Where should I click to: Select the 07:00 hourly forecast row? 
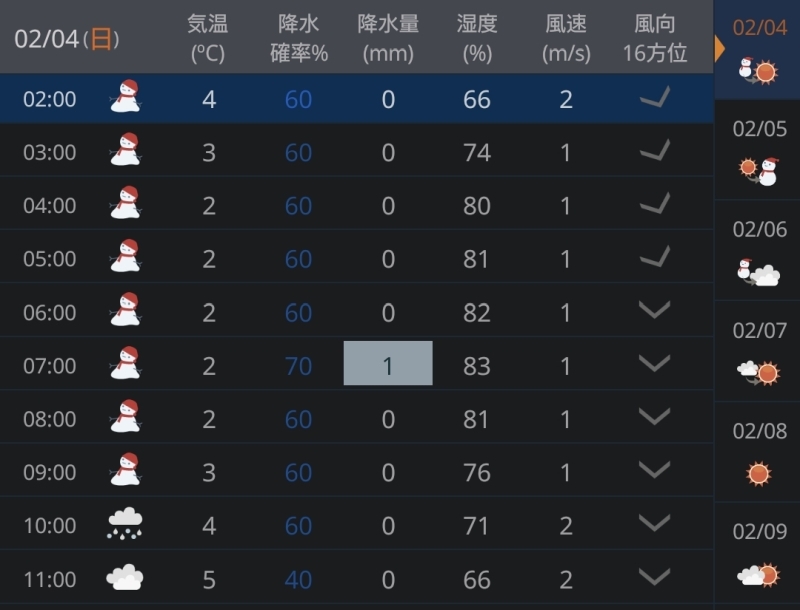(x=355, y=365)
